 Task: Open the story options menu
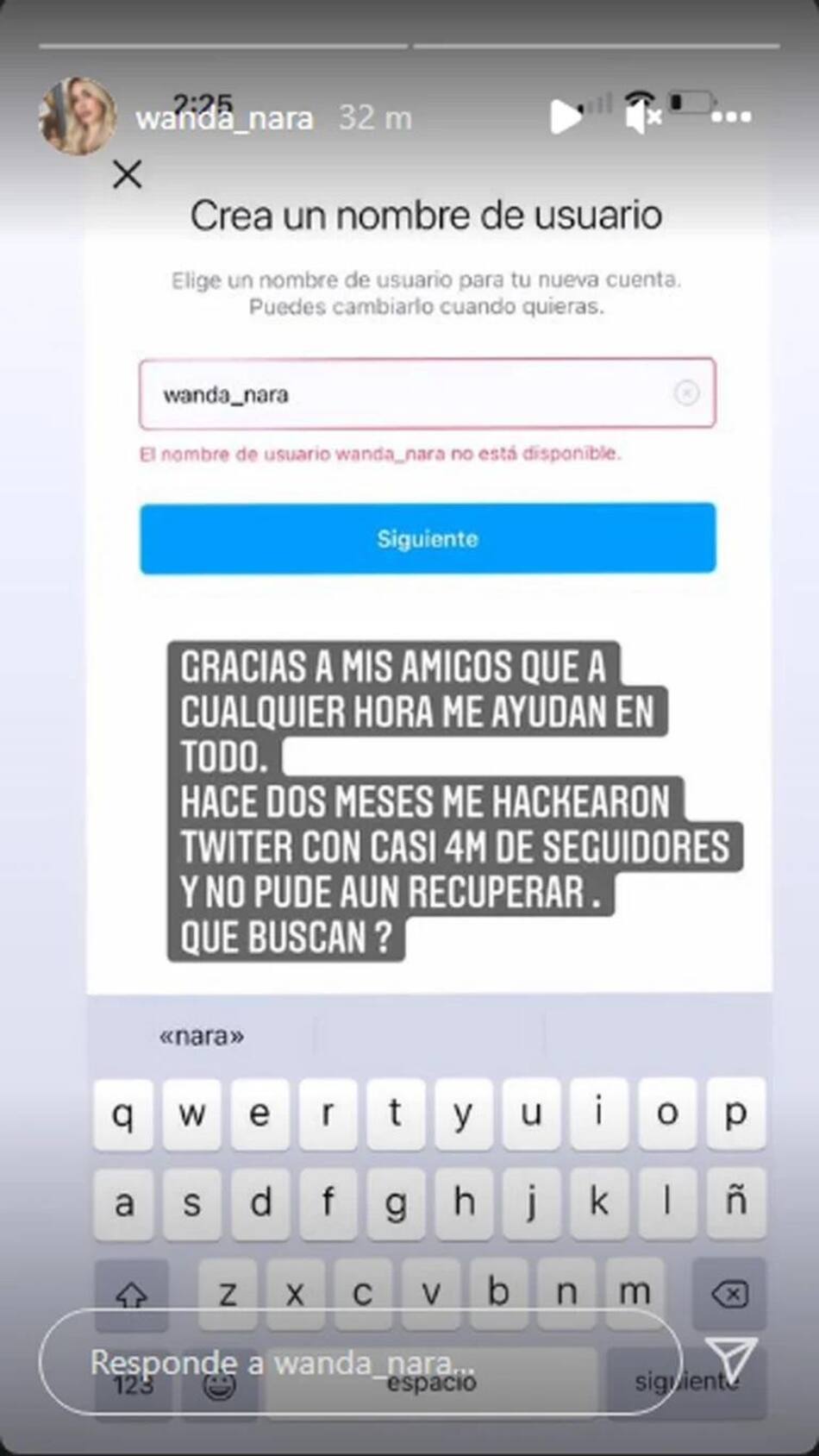[731, 116]
